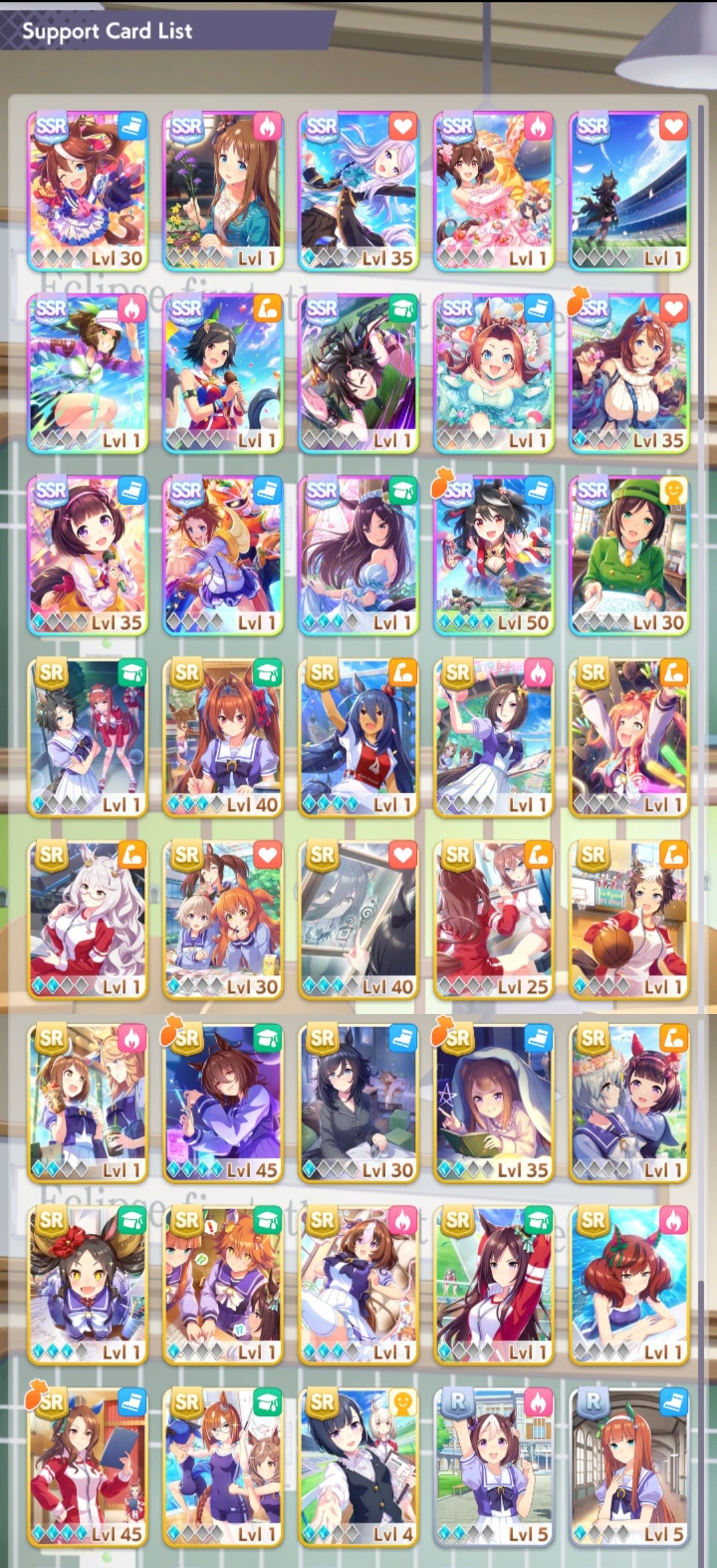Image resolution: width=717 pixels, height=1568 pixels.
Task: Open SSR card of green-hat girl Lvl 30
Action: click(x=629, y=556)
